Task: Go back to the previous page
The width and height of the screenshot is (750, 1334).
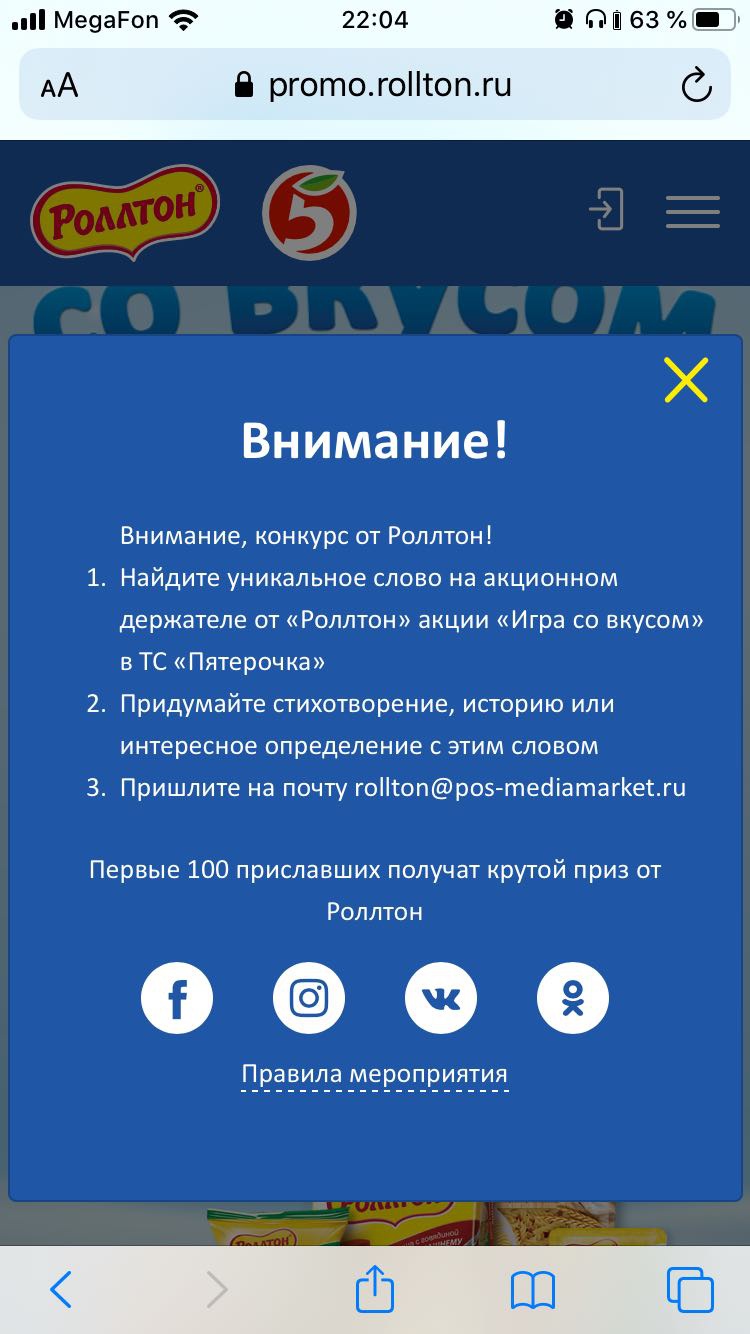Action: [x=61, y=1290]
